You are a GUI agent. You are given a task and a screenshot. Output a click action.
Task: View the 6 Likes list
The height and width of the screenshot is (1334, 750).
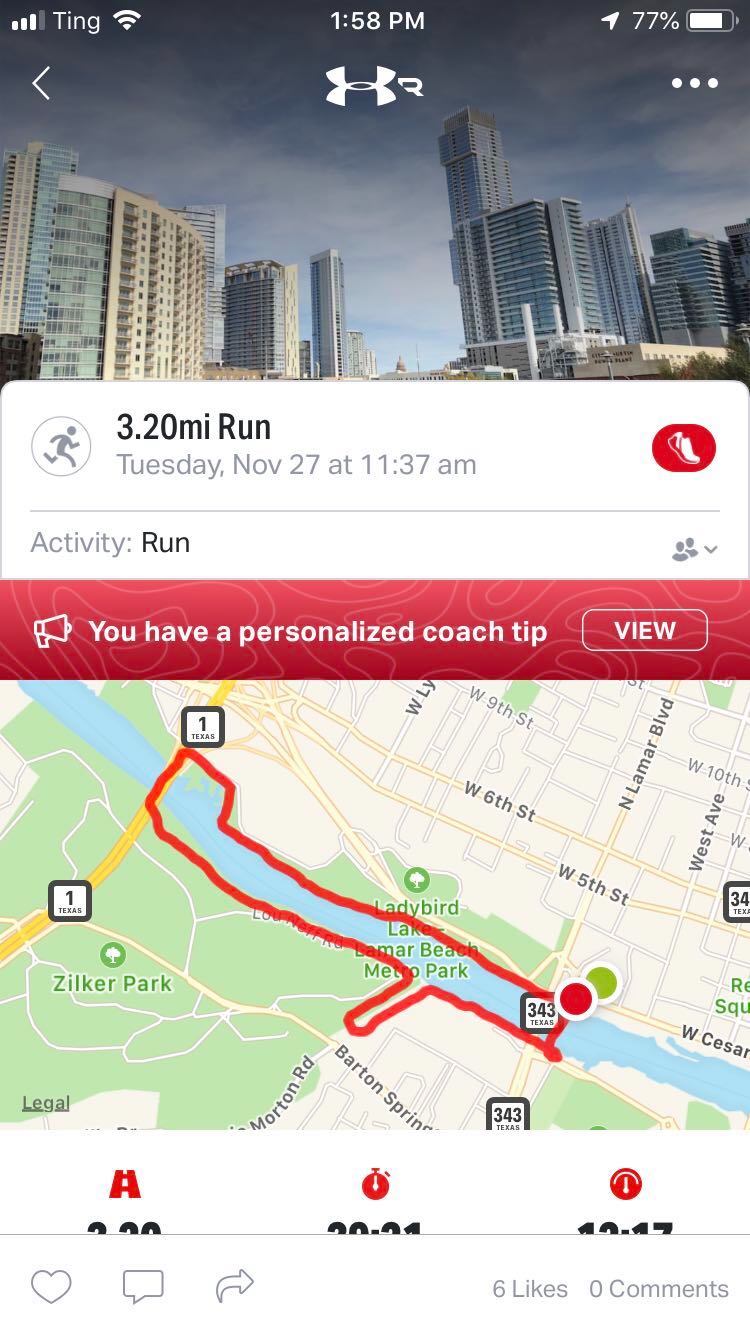click(529, 1289)
